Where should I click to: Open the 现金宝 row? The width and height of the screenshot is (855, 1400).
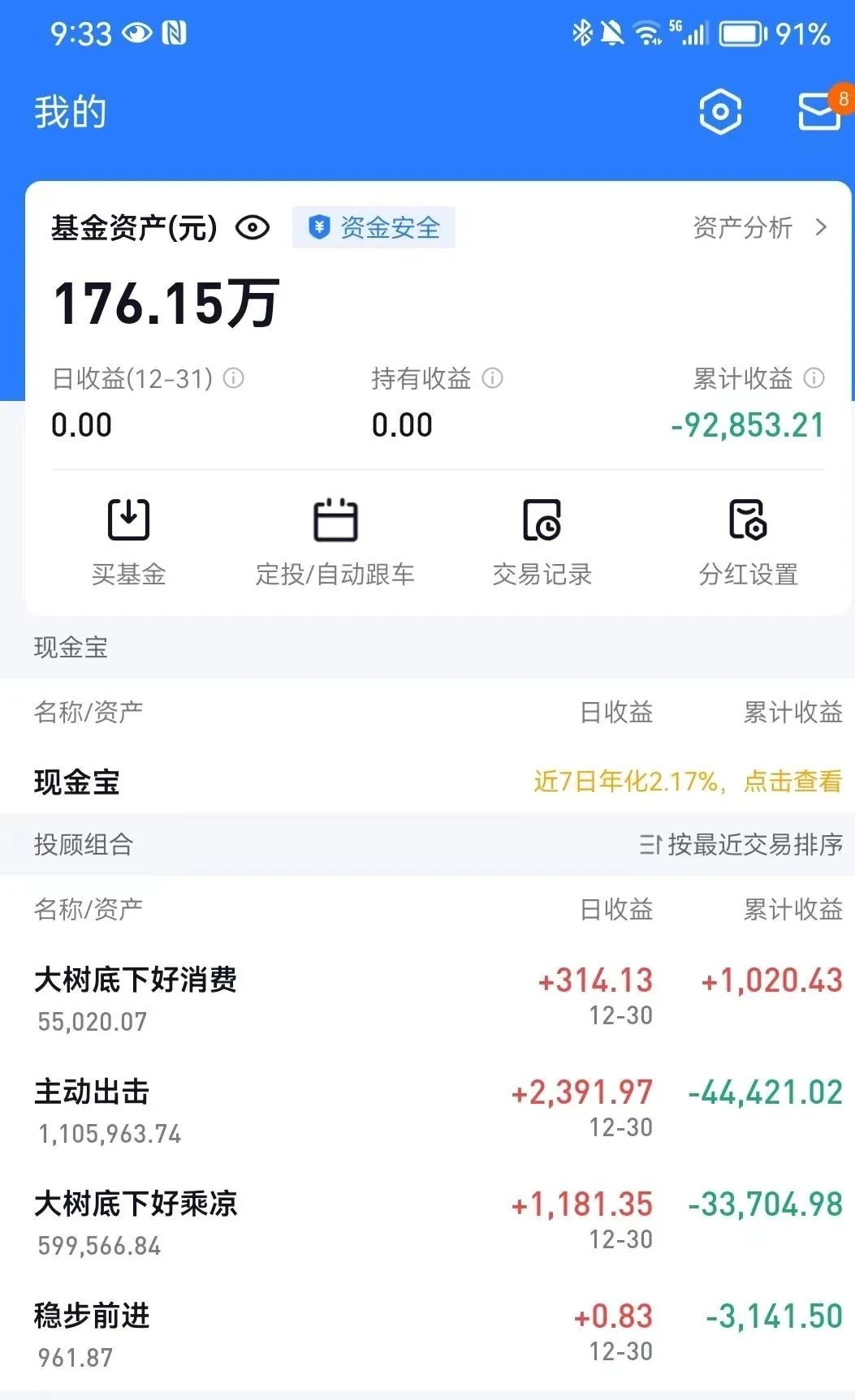click(x=427, y=782)
